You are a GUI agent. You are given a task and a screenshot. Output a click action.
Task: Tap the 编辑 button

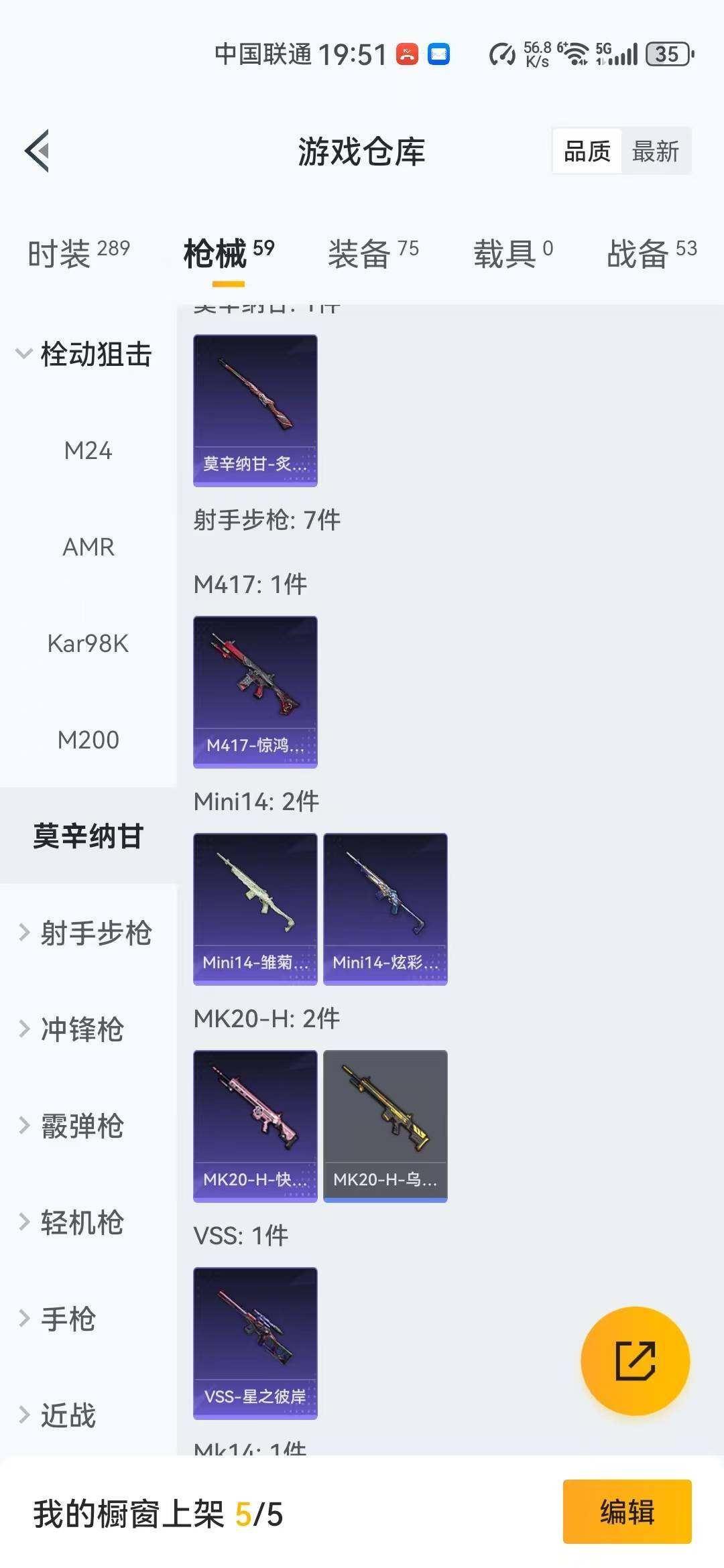click(627, 1512)
